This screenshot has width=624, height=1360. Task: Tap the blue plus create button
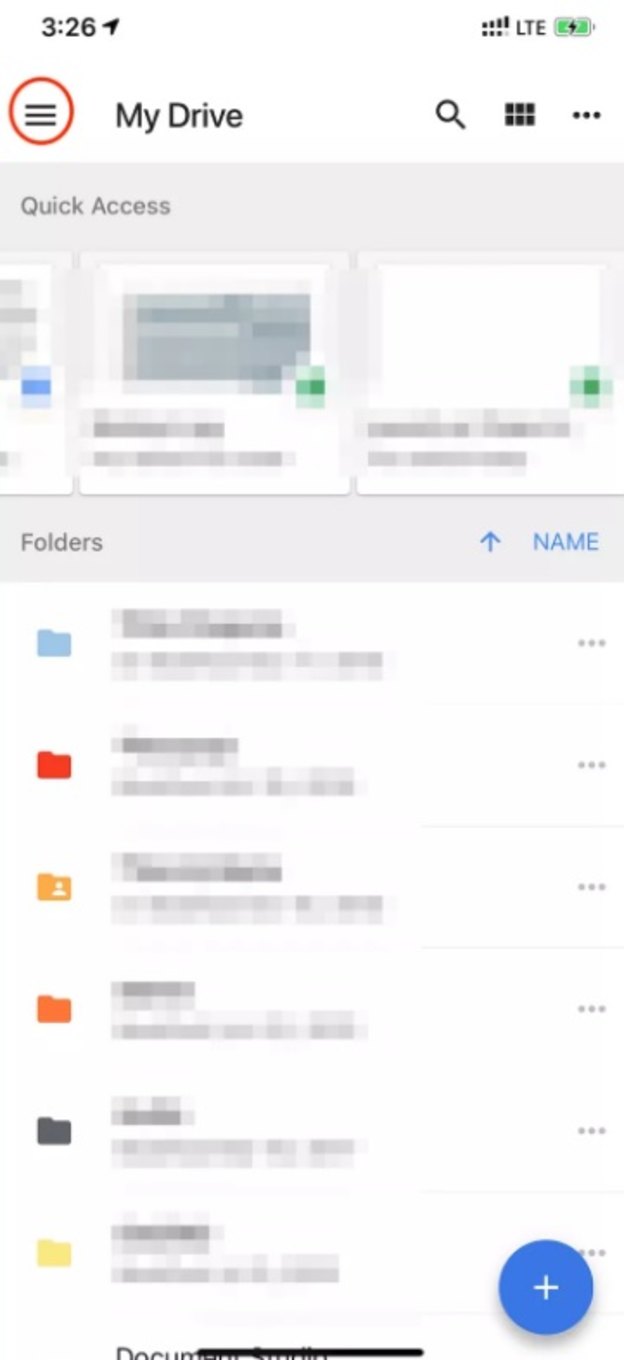point(545,1287)
